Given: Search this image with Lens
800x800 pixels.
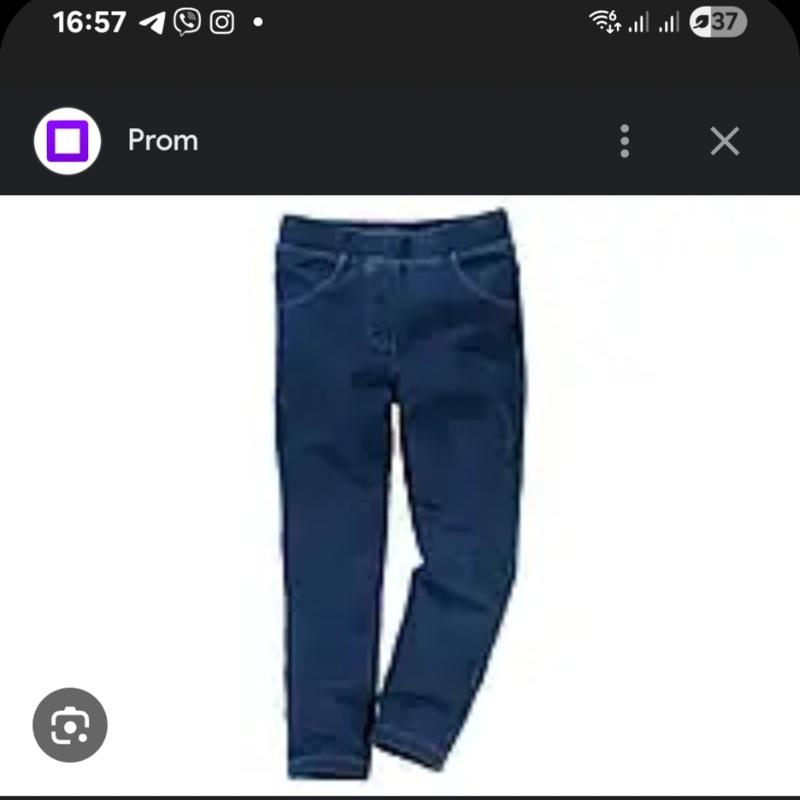Looking at the screenshot, I should [70, 724].
